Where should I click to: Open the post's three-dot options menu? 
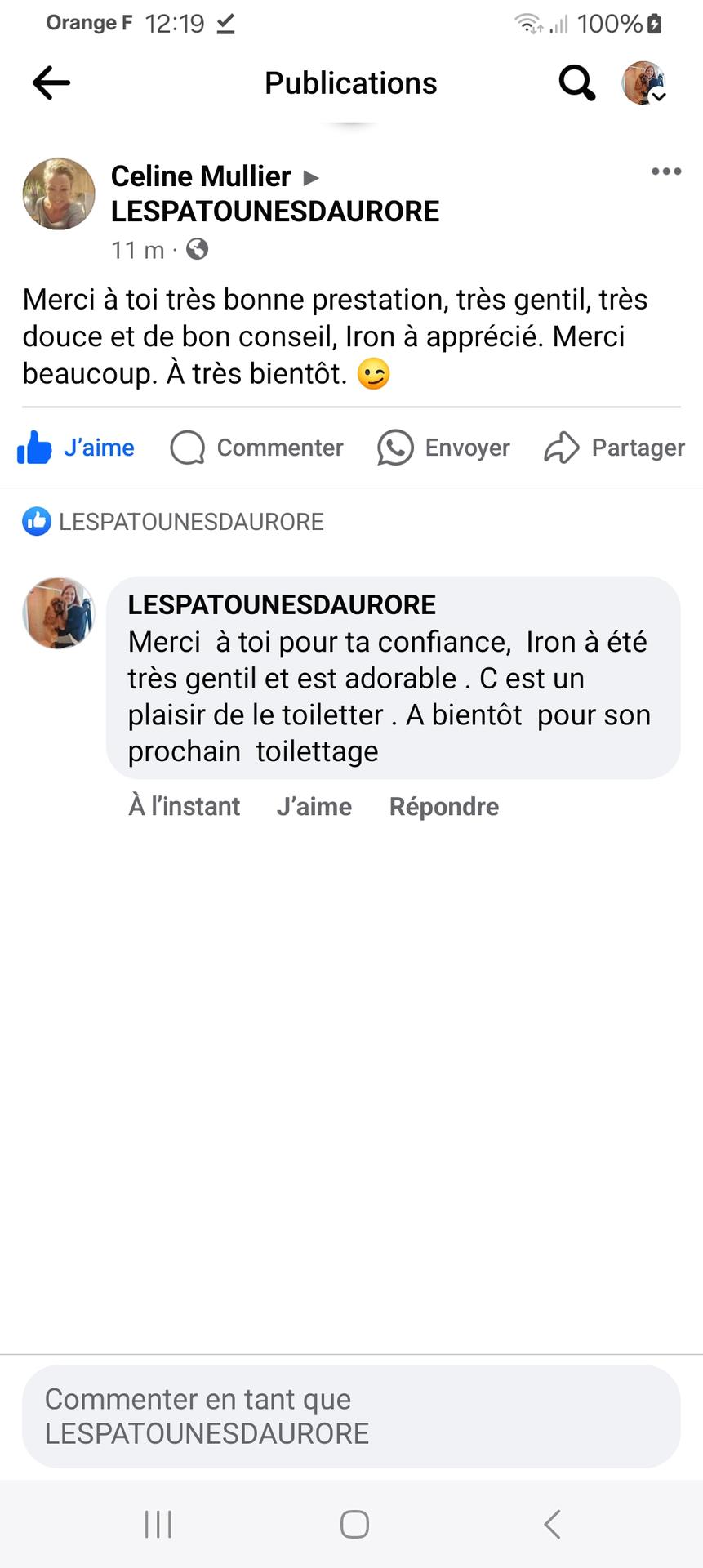pos(666,171)
